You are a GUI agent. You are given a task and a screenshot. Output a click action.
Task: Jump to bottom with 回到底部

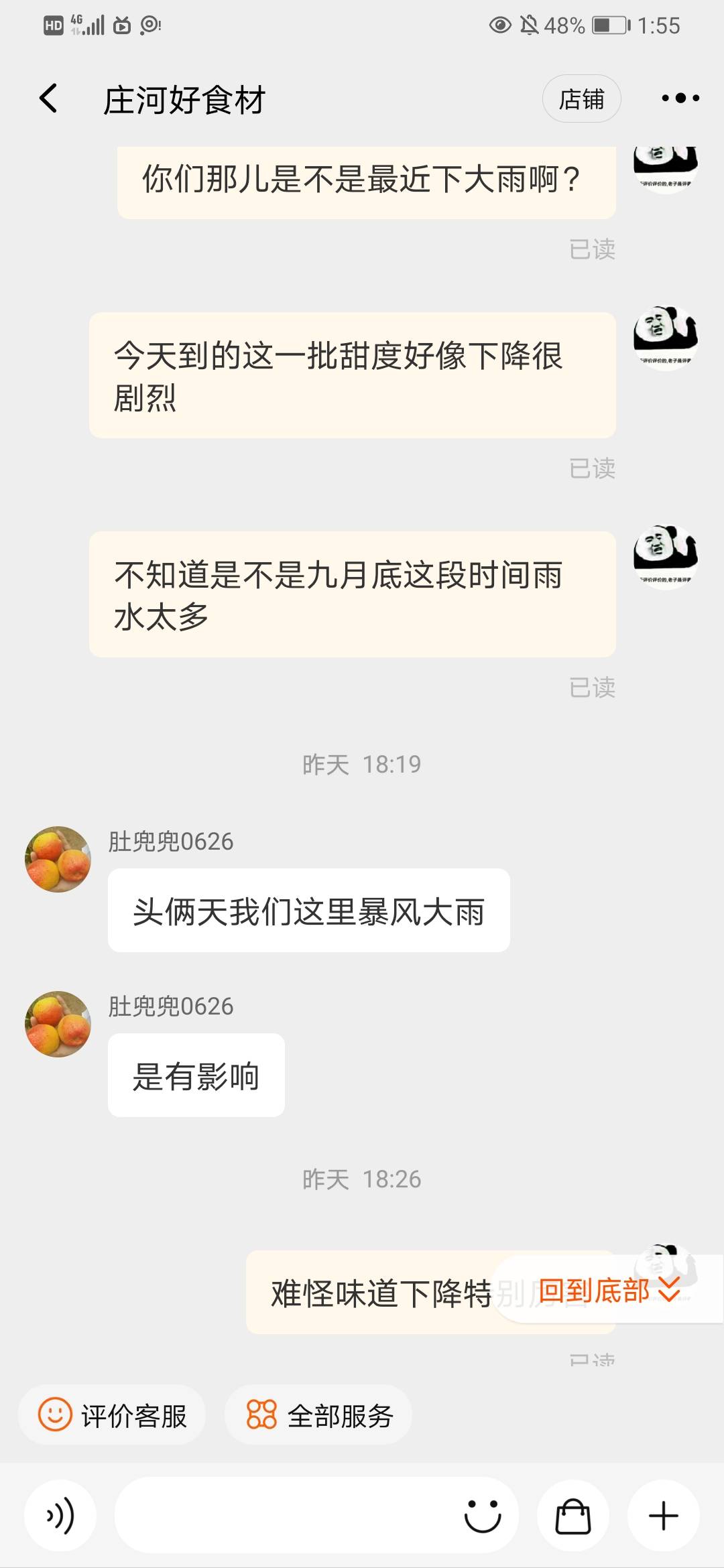[609, 1289]
